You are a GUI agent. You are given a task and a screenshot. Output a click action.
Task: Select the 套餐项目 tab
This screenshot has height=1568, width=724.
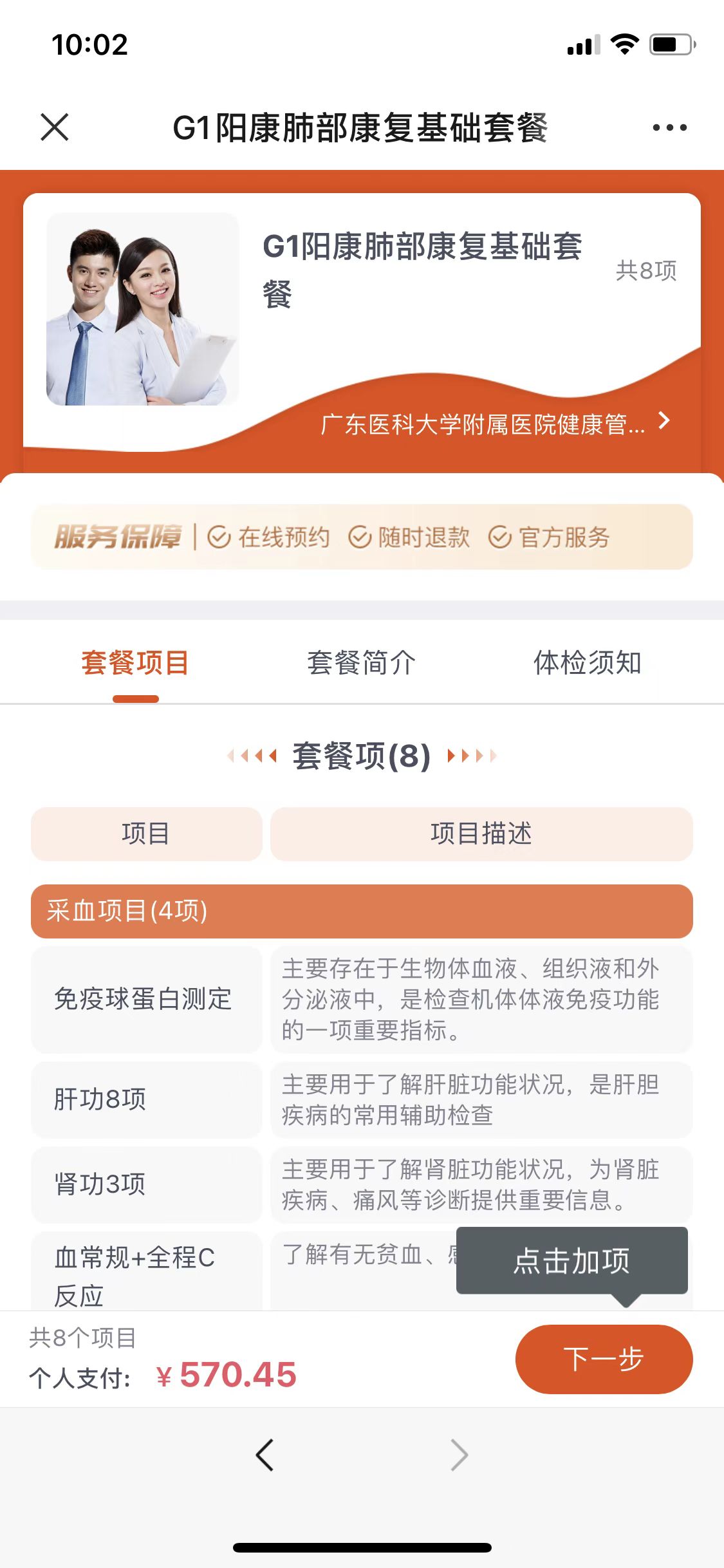click(x=135, y=663)
